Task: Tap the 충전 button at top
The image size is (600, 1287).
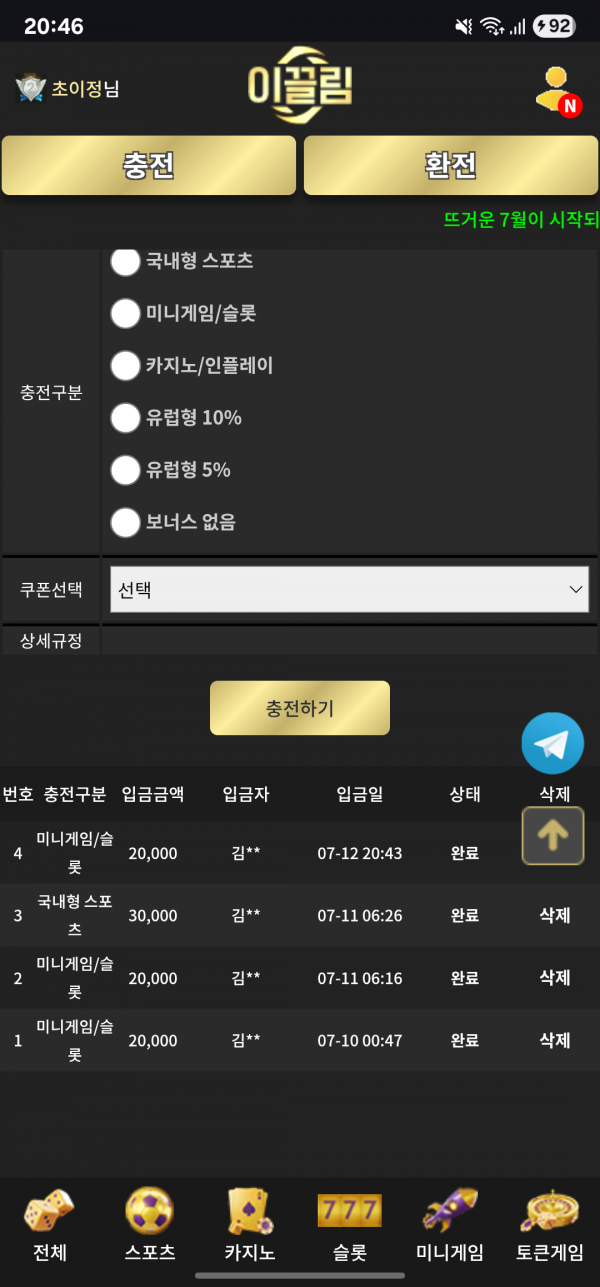Action: point(149,165)
